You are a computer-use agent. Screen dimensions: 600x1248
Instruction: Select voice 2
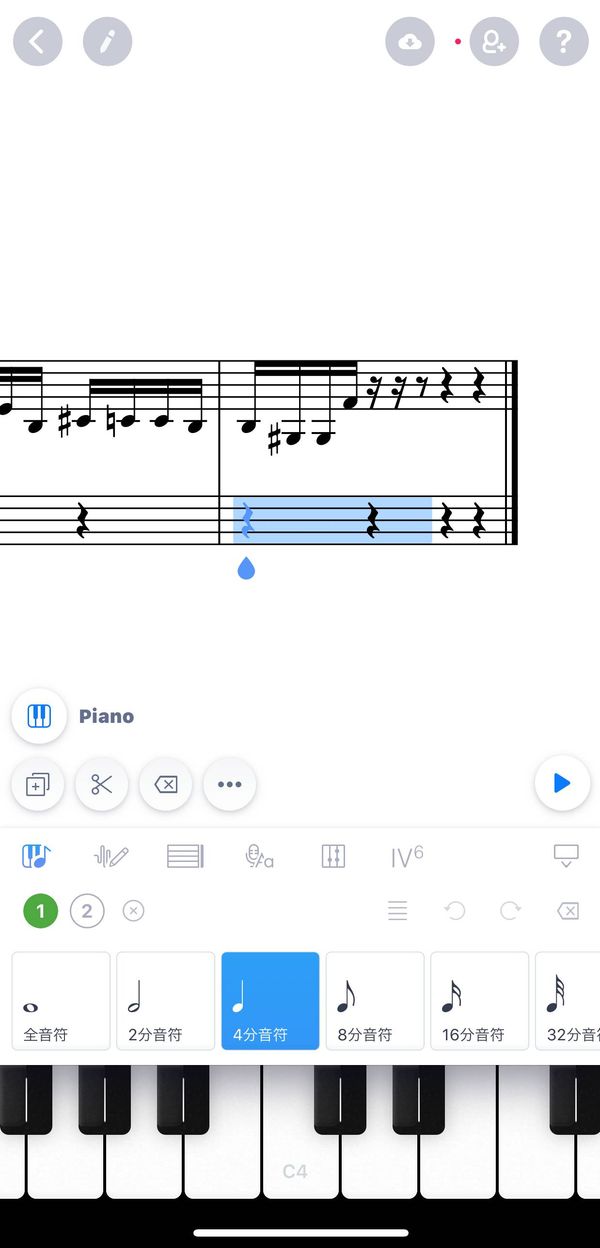87,911
